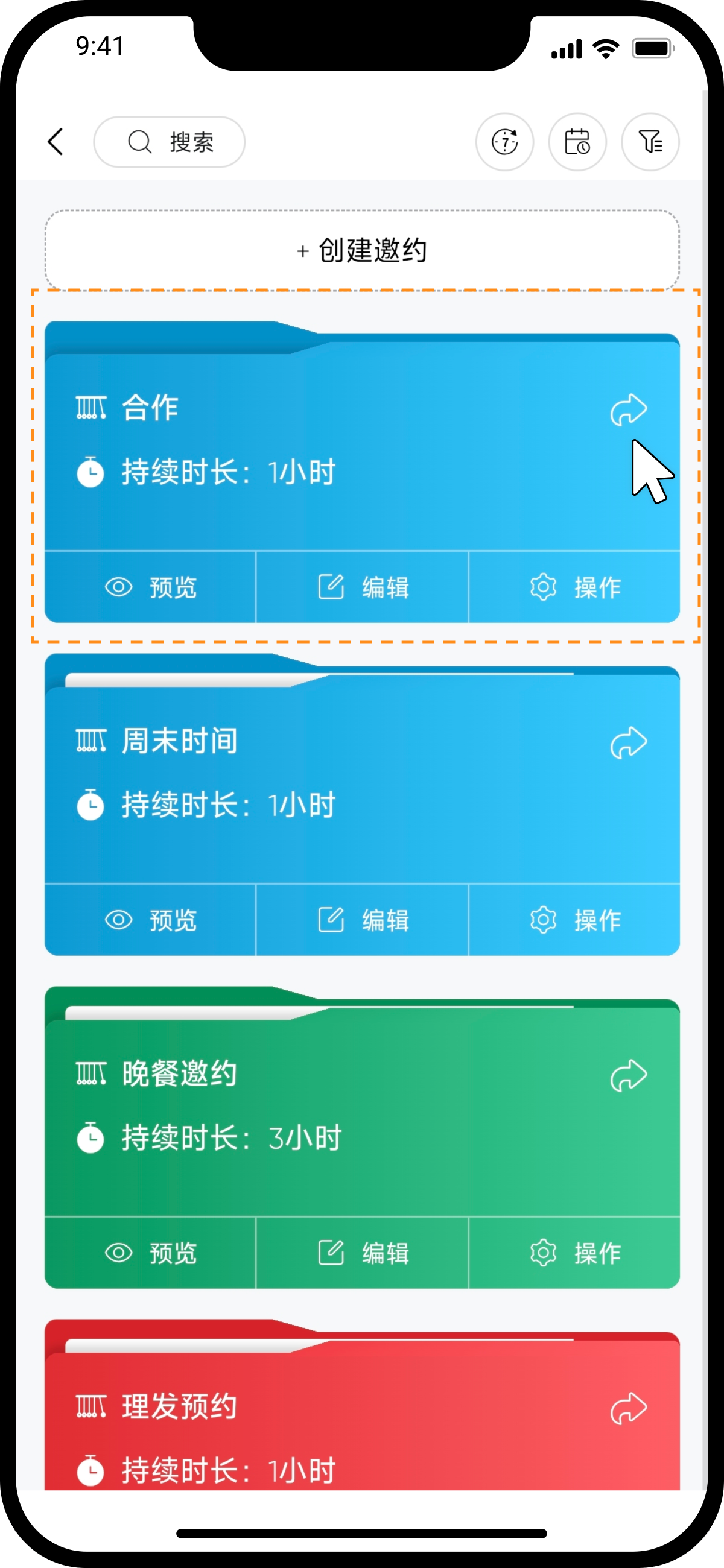724x1568 pixels.
Task: Open the 搜索 search box
Action: 170,142
